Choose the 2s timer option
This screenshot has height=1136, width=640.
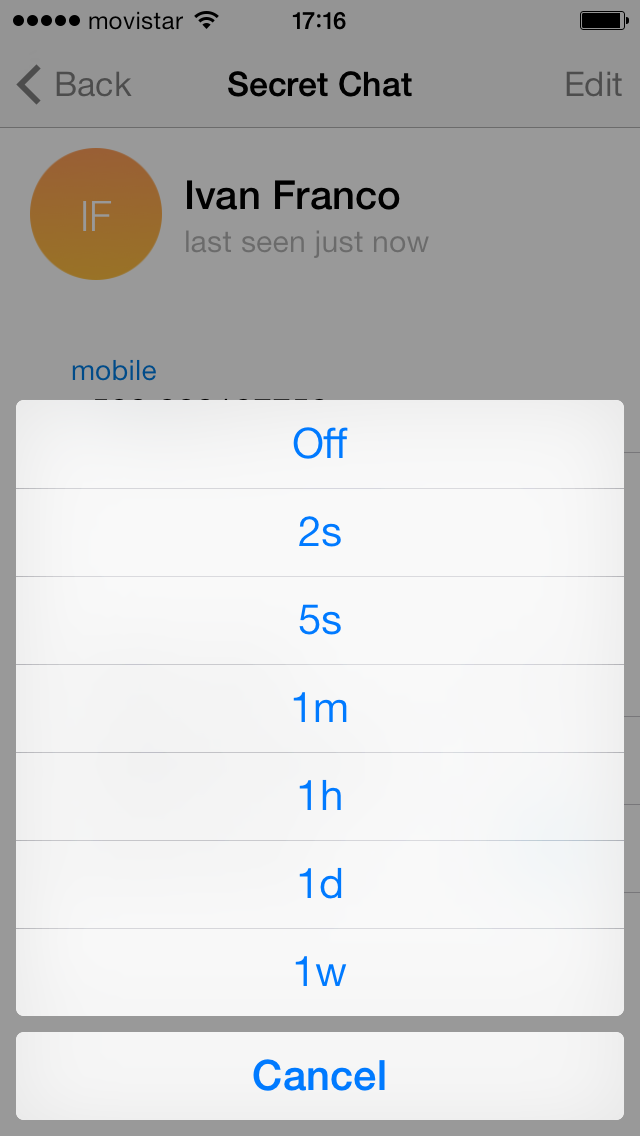tap(320, 532)
